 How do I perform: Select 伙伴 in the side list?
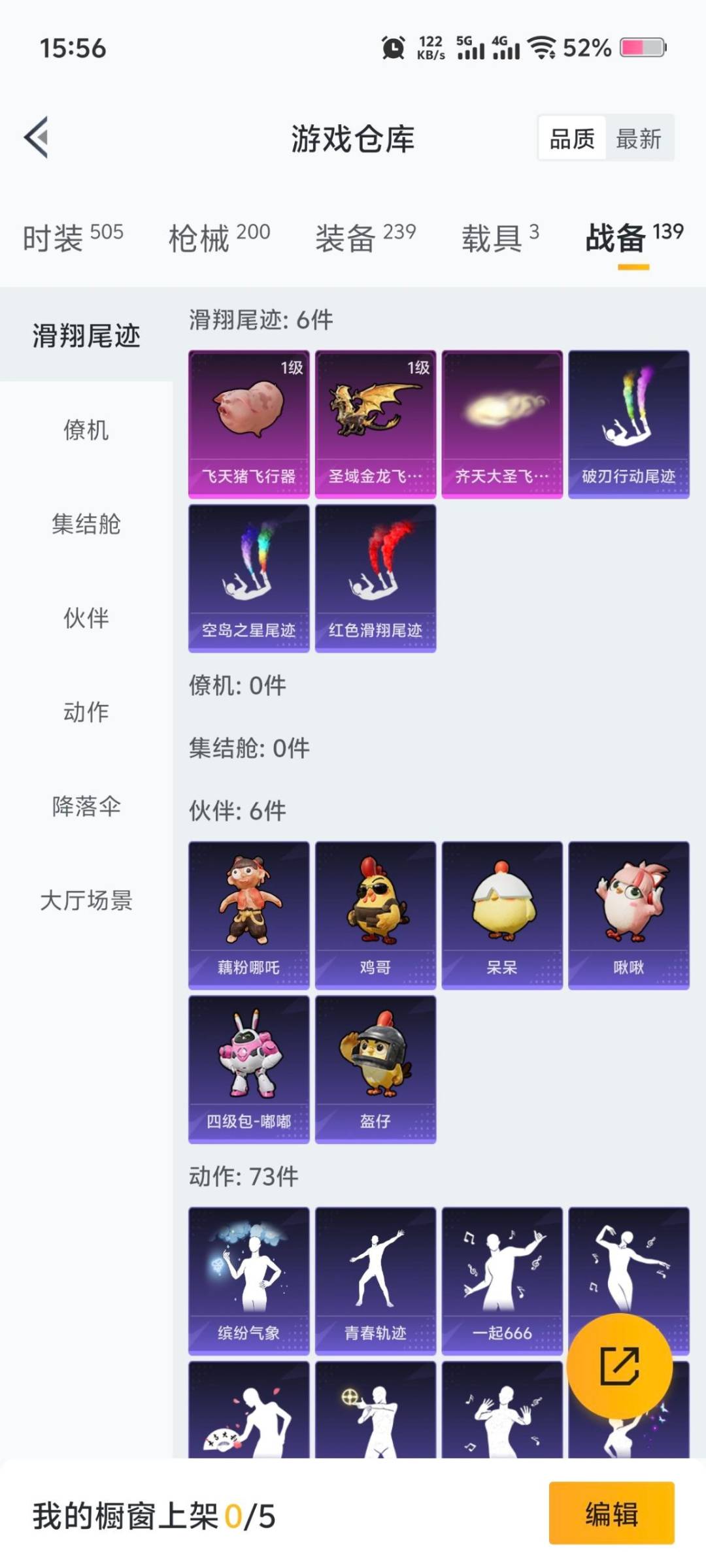(86, 618)
